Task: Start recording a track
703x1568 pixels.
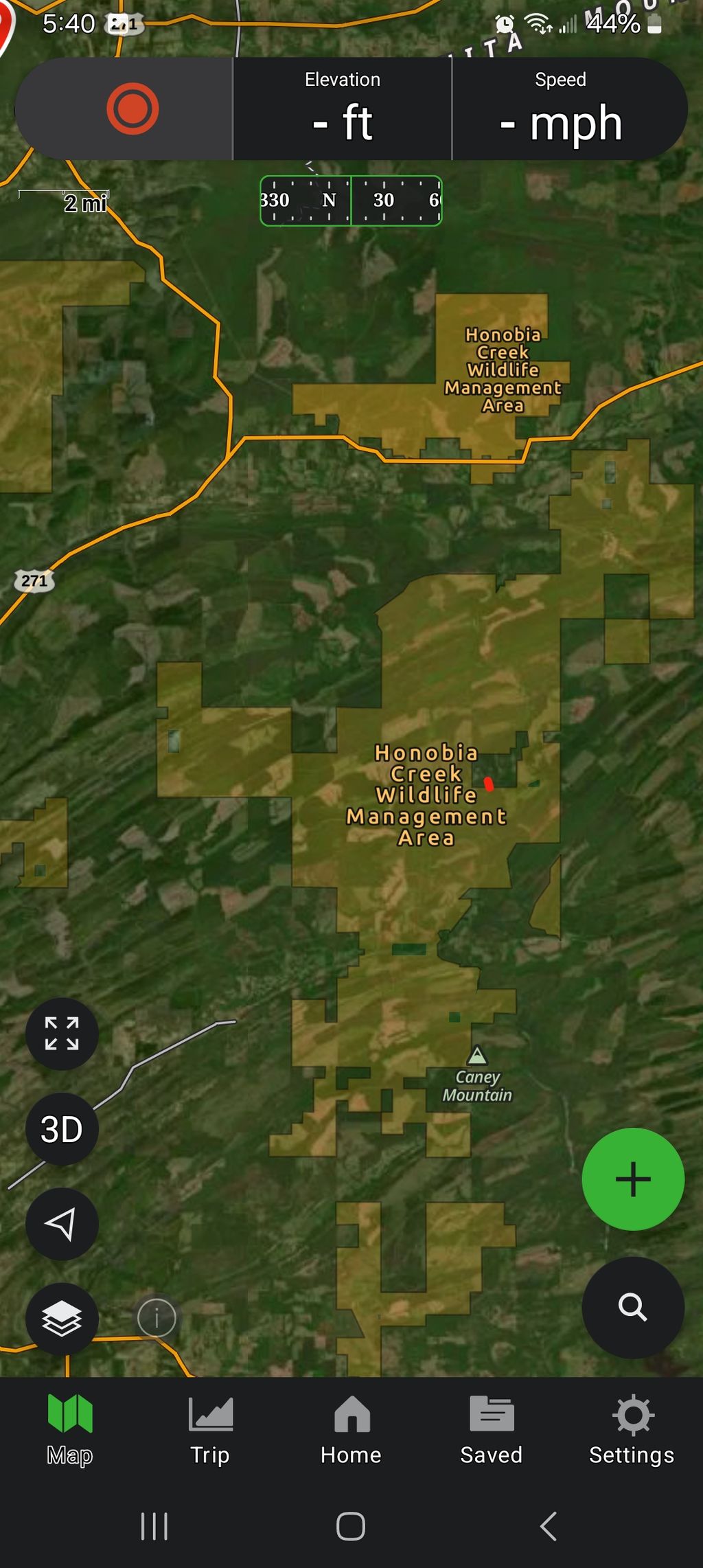Action: (132, 109)
